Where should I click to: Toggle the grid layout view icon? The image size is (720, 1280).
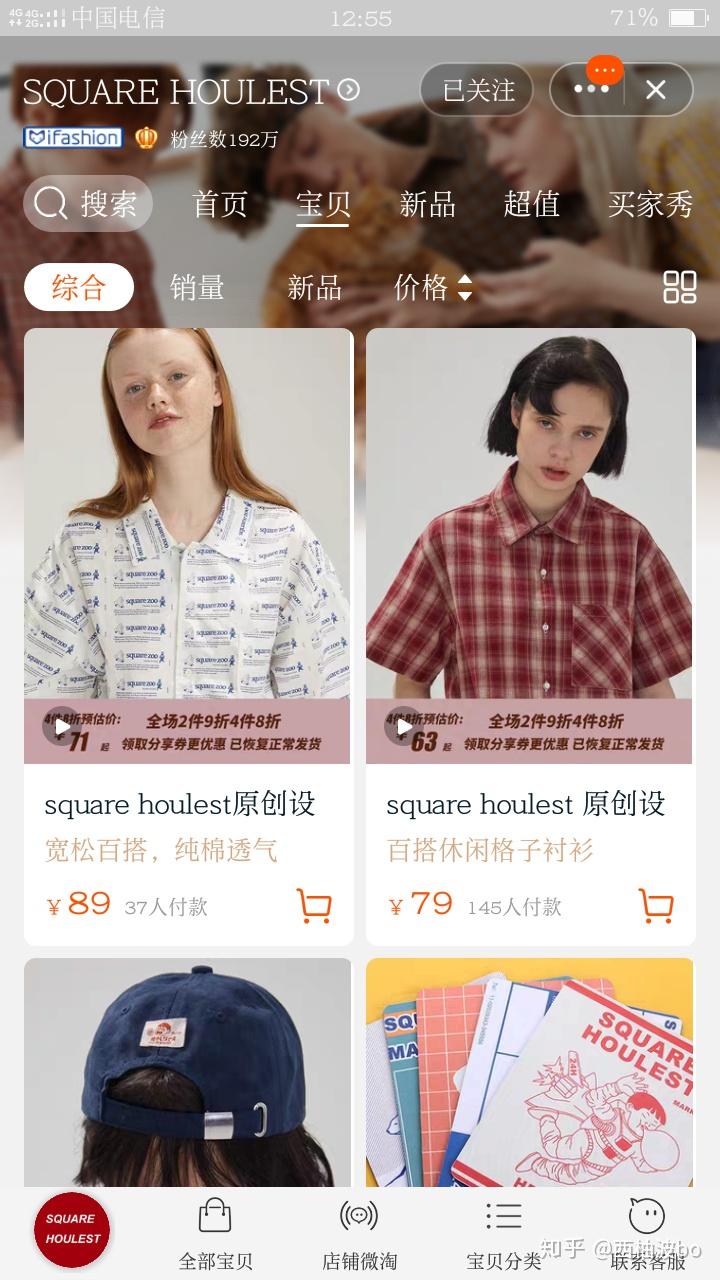[680, 287]
